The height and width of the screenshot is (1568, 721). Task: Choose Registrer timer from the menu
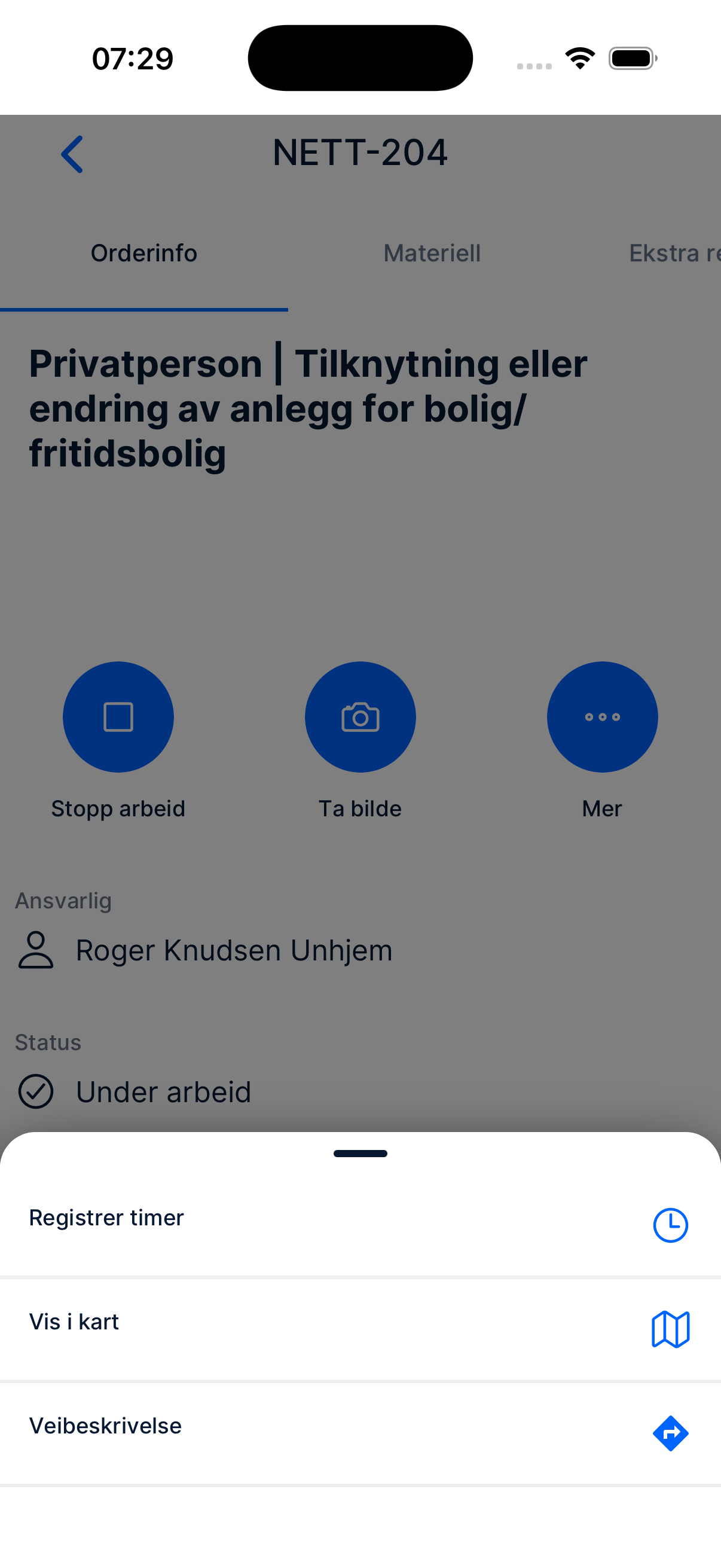coord(106,1218)
